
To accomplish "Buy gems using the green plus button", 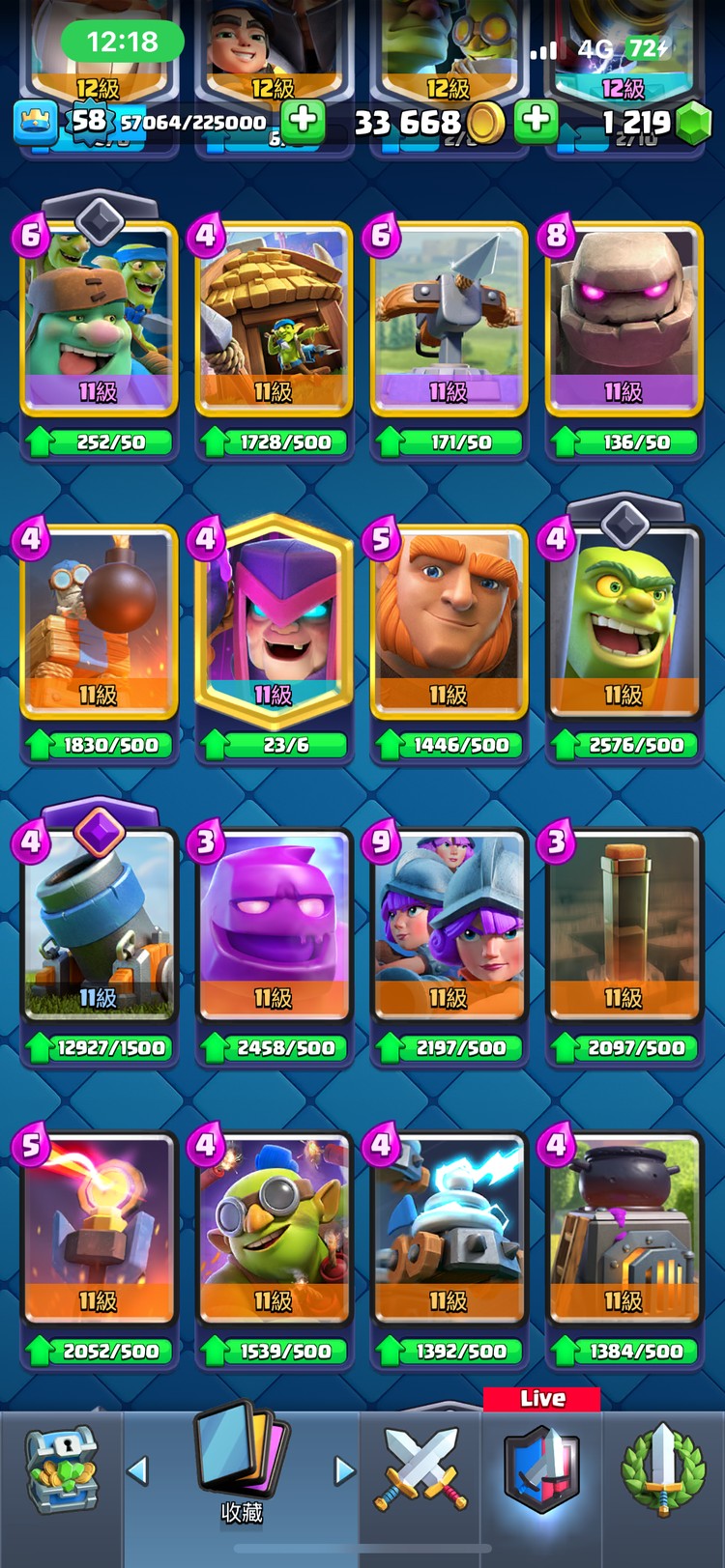I will (x=536, y=121).
